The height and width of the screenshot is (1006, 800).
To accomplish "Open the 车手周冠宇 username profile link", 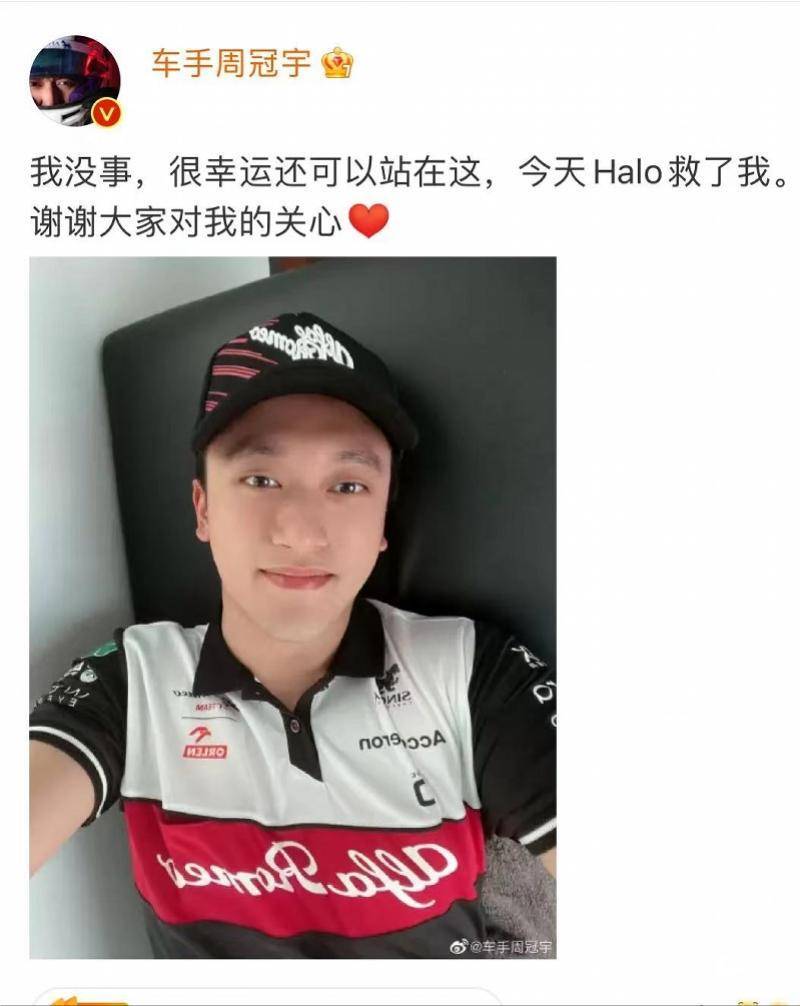I will tap(232, 65).
